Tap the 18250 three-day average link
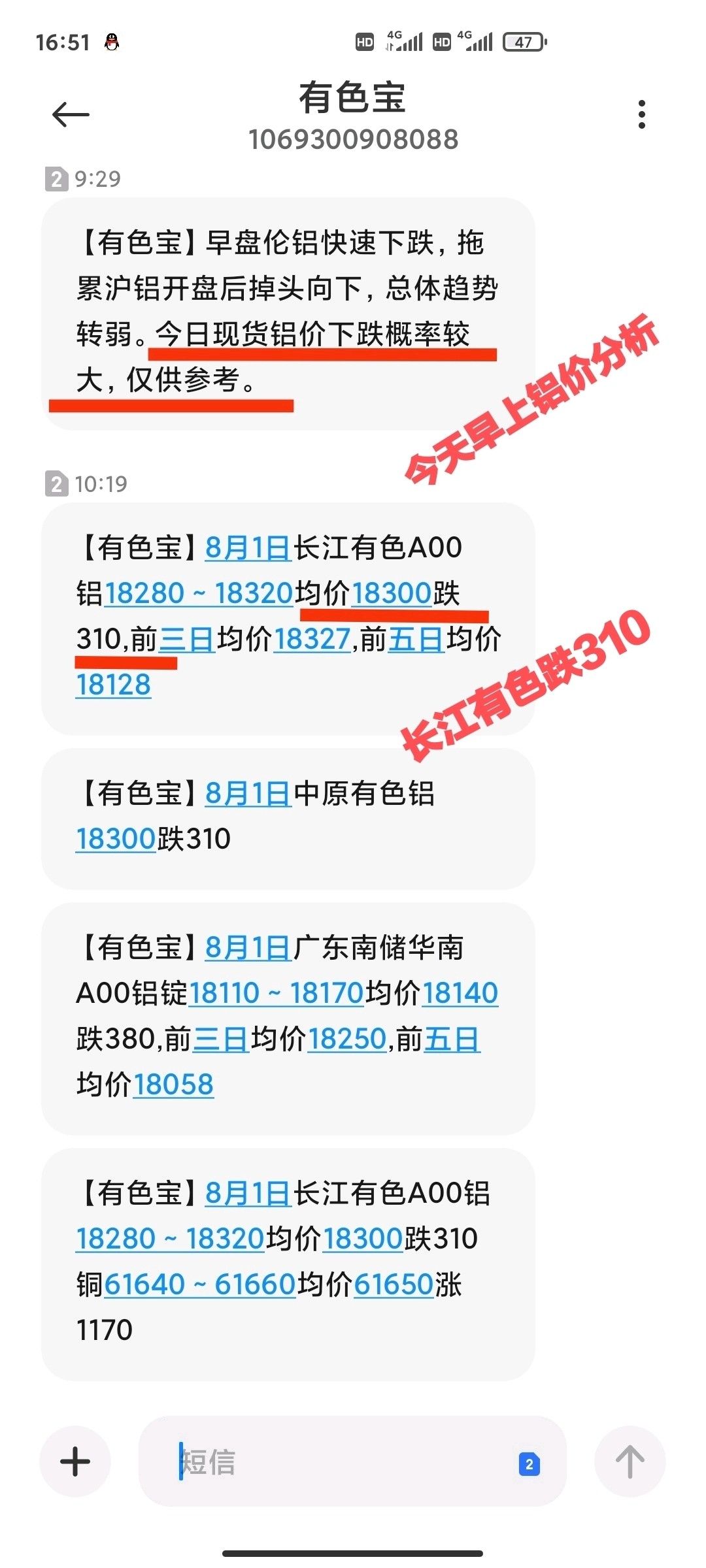 point(347,1039)
